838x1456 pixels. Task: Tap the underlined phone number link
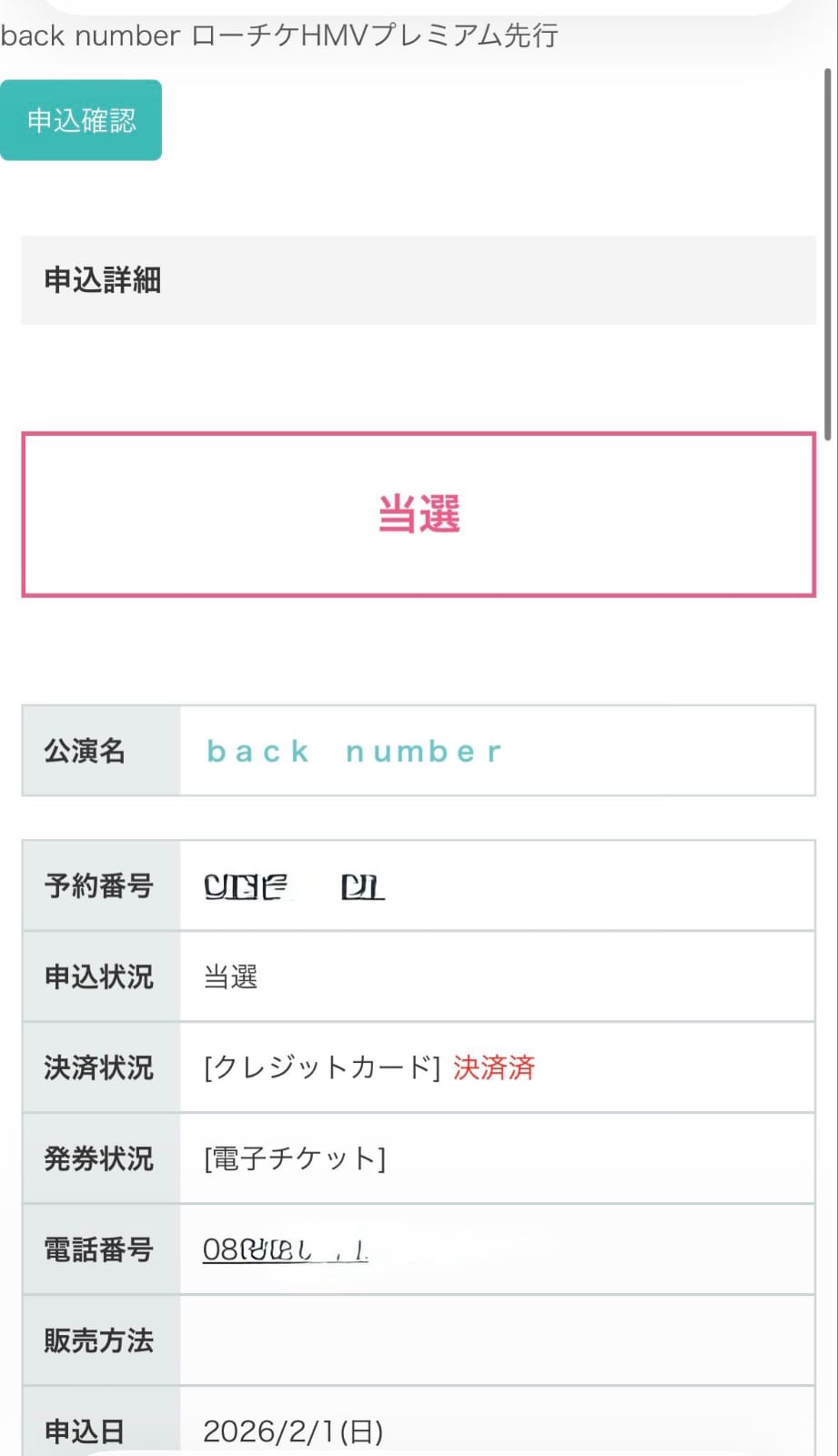click(285, 1249)
